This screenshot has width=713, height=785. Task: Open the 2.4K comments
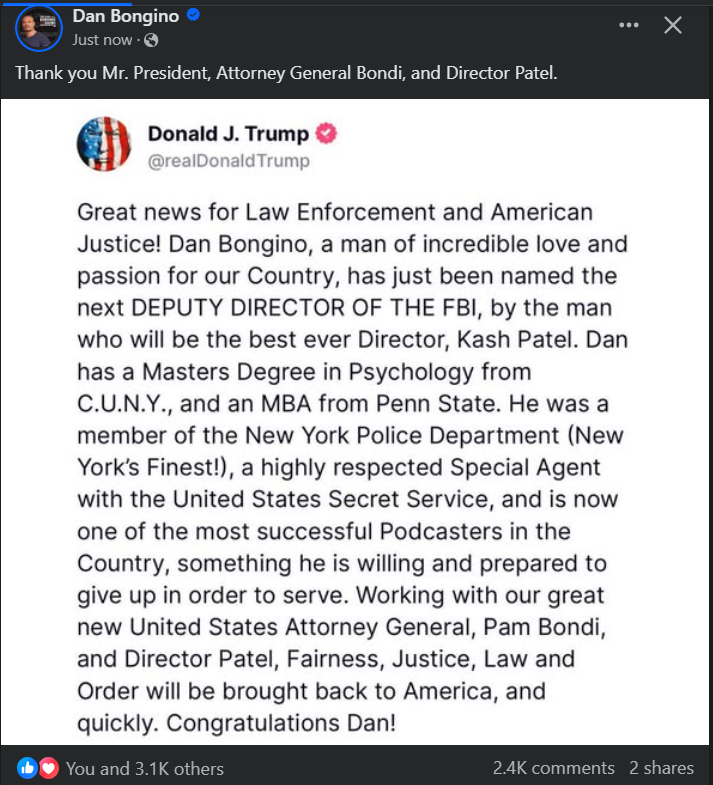point(553,768)
